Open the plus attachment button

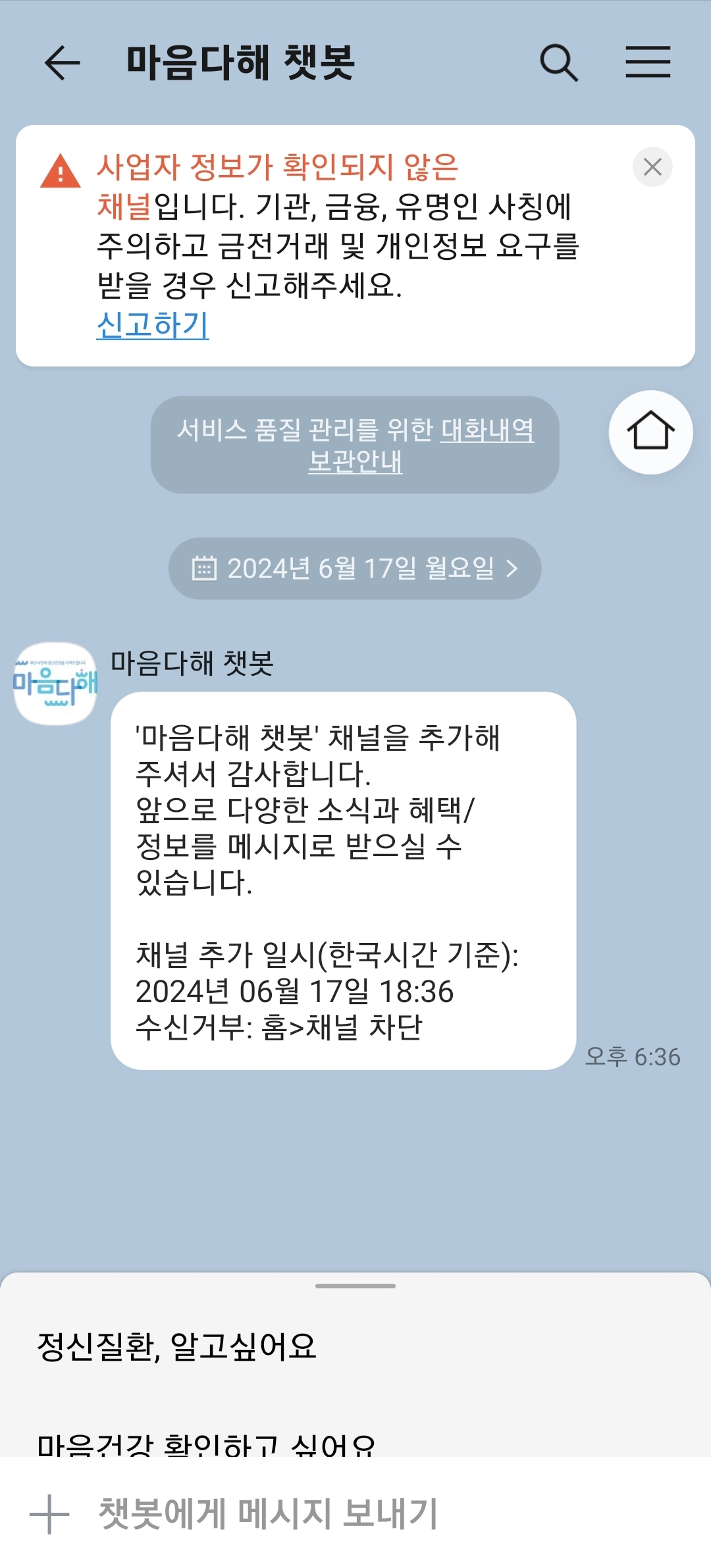(x=49, y=1514)
